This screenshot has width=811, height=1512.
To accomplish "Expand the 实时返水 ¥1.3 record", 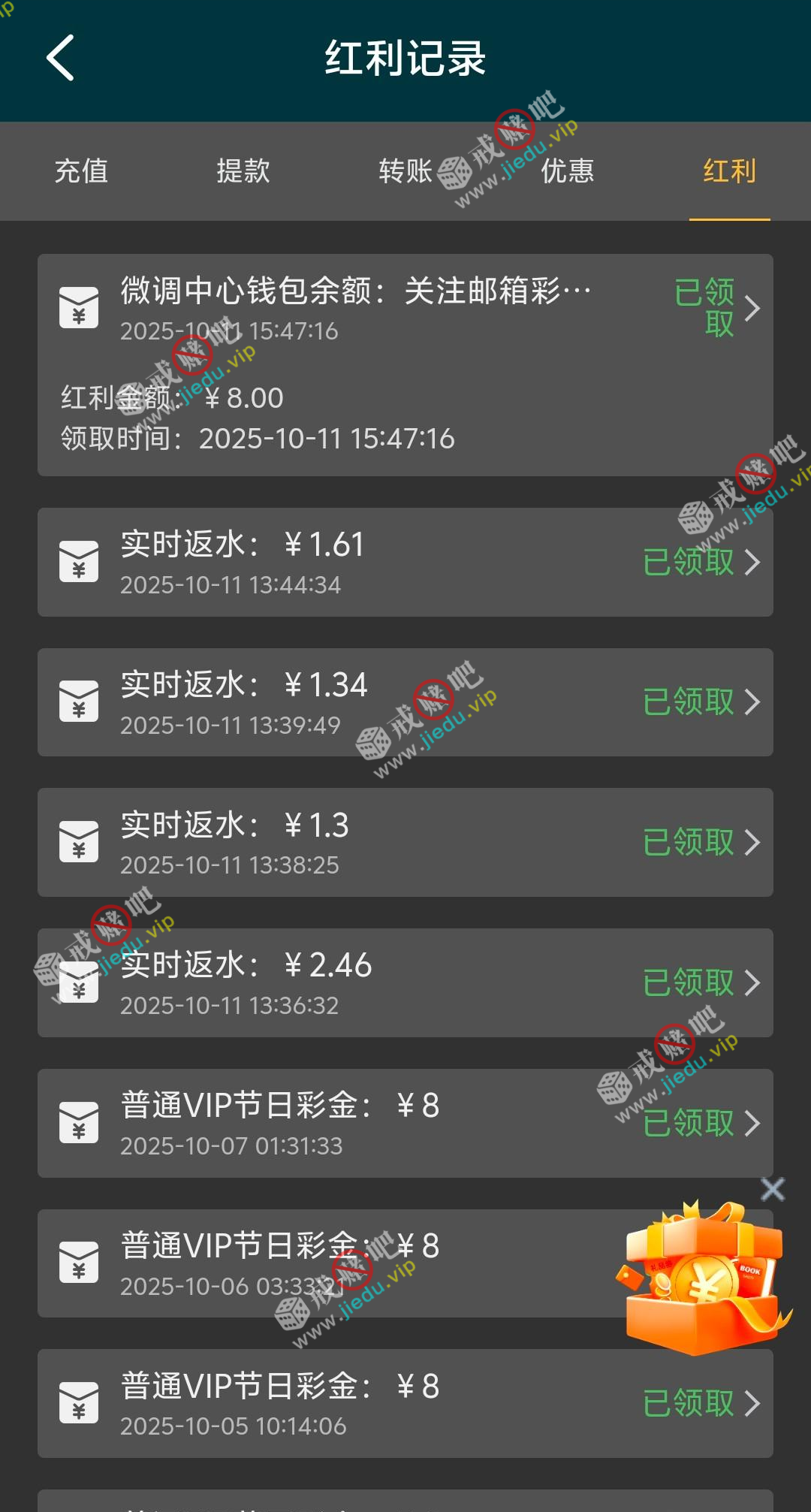I will pyautogui.click(x=405, y=842).
